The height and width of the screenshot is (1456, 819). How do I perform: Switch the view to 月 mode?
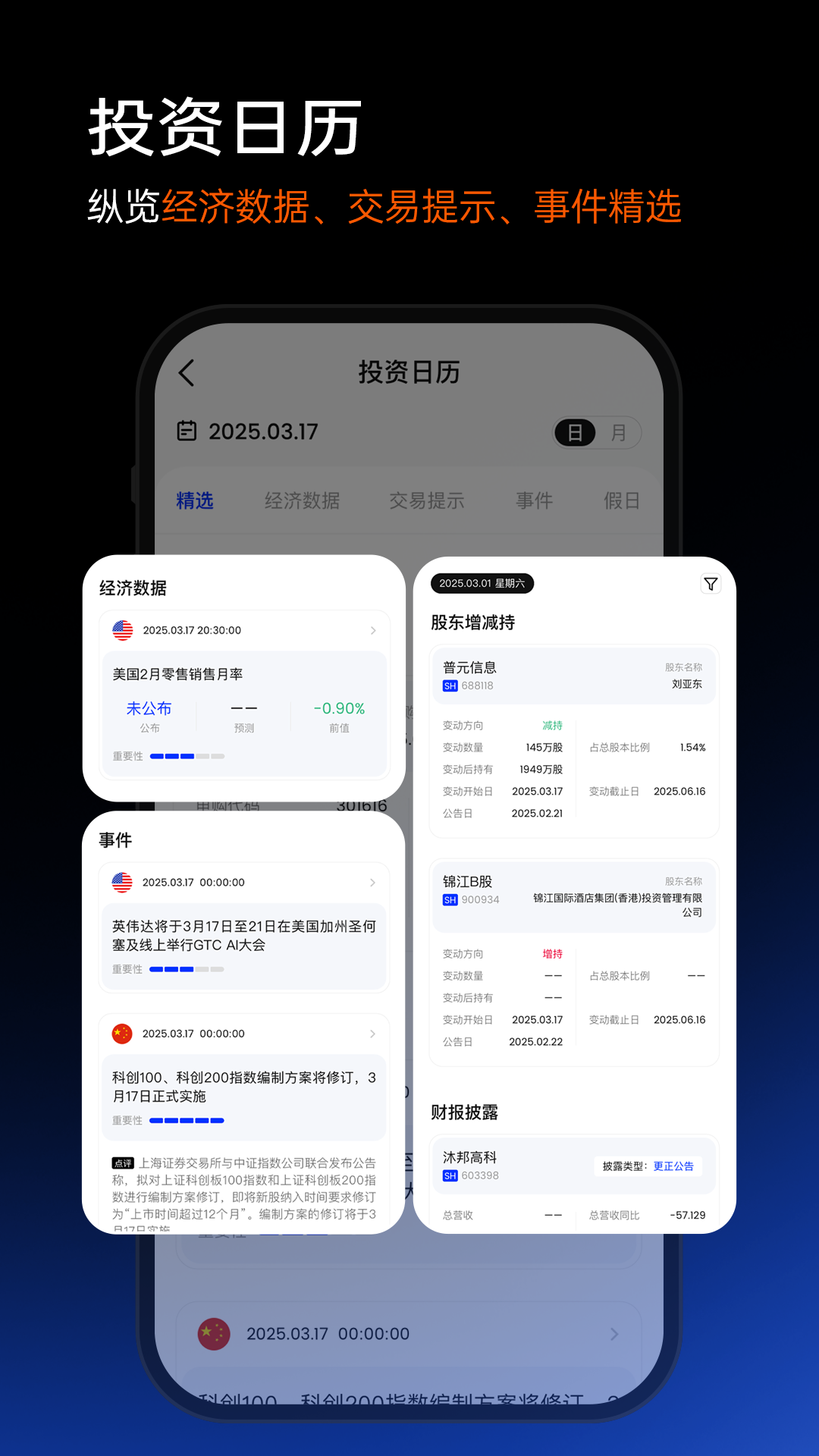point(620,432)
